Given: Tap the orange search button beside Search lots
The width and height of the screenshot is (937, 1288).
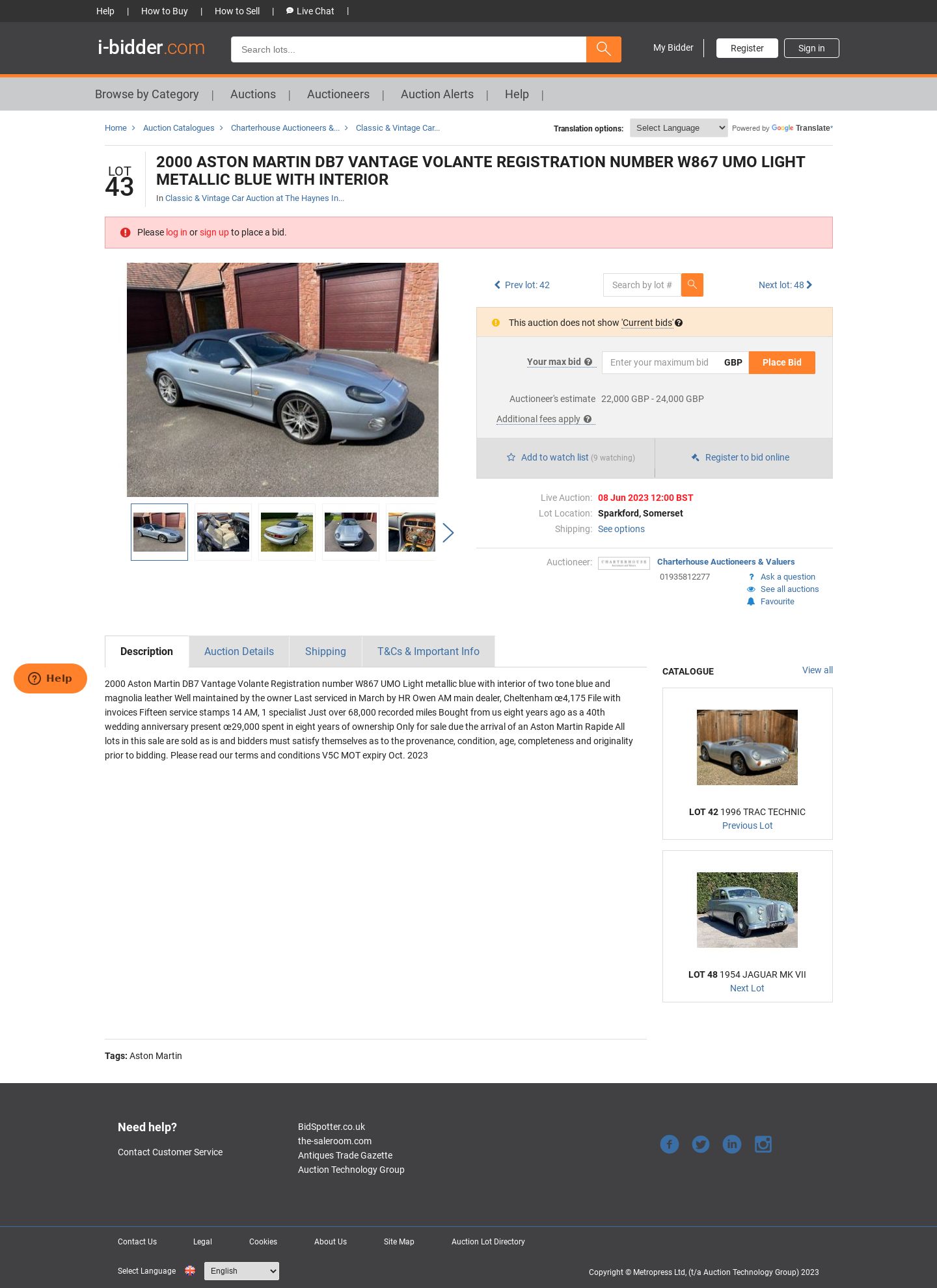Looking at the screenshot, I should tap(603, 49).
